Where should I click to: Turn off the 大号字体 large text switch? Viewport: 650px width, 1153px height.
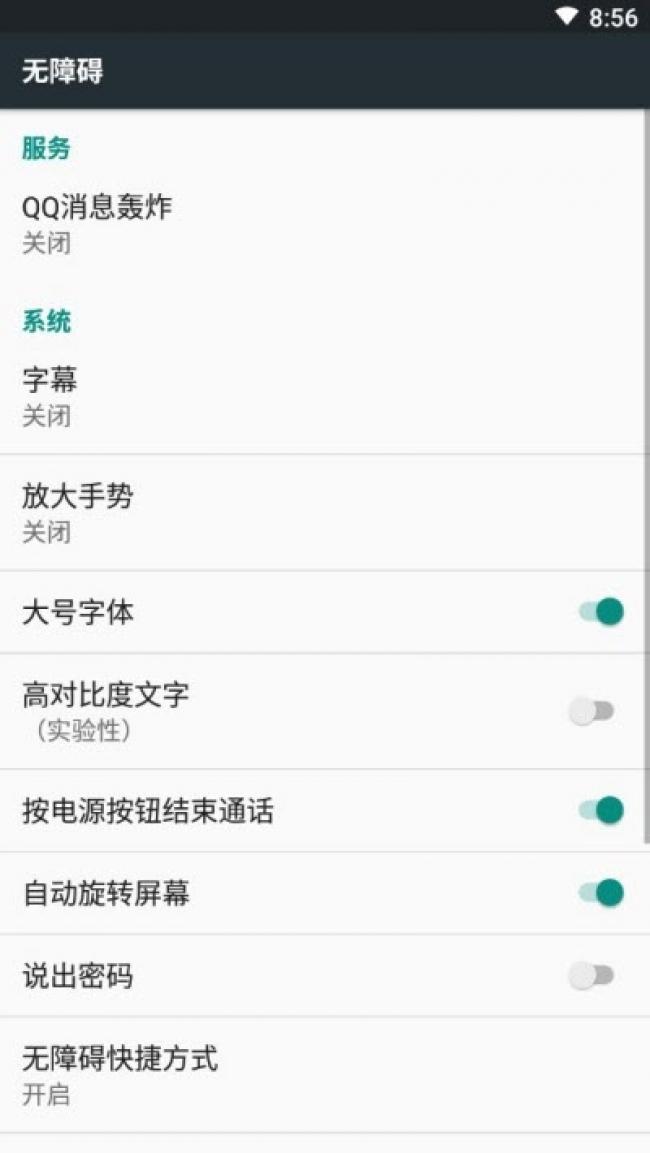[601, 612]
